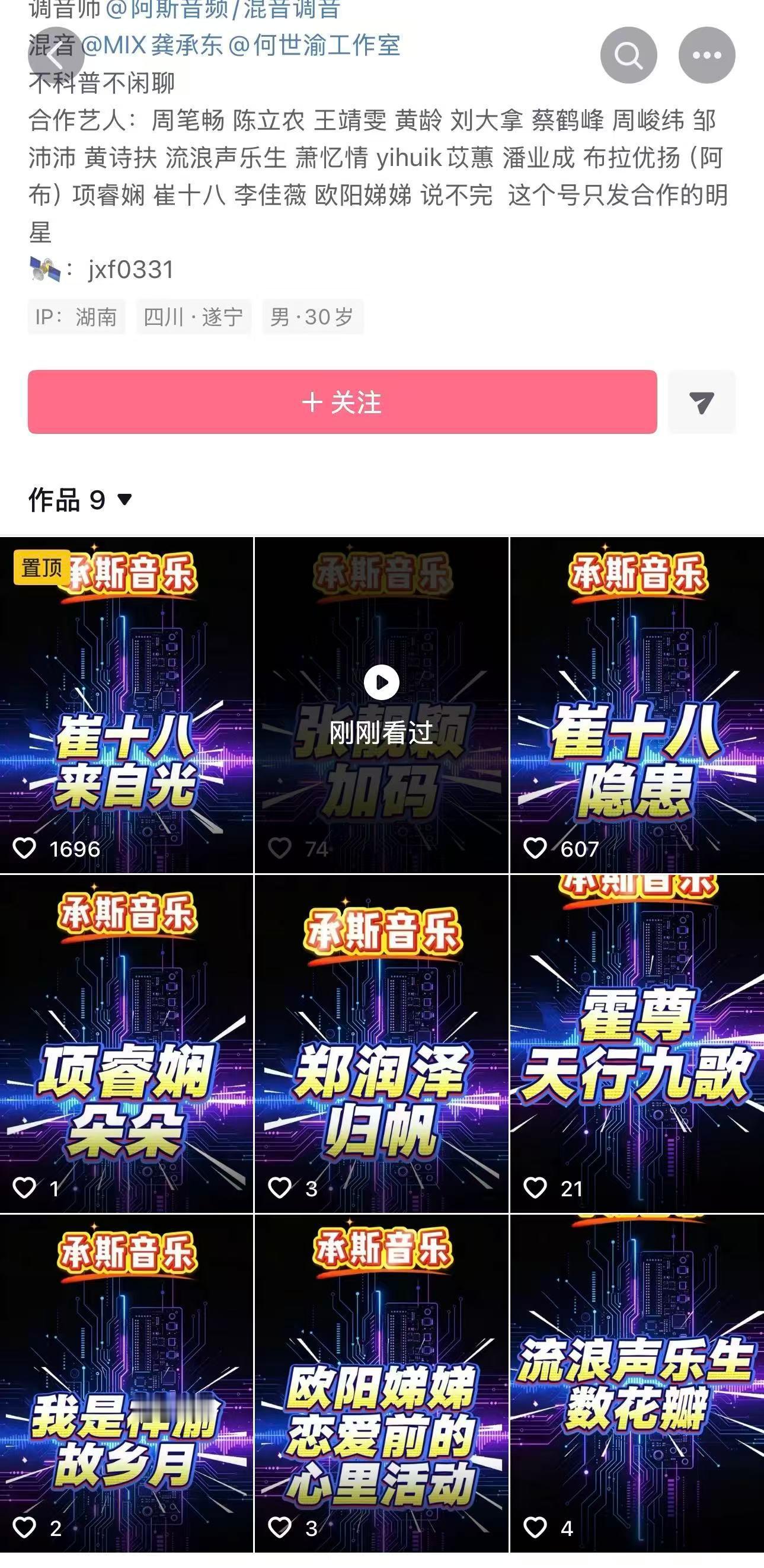Screen dimensions: 764x1568
Task: Open the @MIX龚承东 mention link
Action: coord(152,46)
